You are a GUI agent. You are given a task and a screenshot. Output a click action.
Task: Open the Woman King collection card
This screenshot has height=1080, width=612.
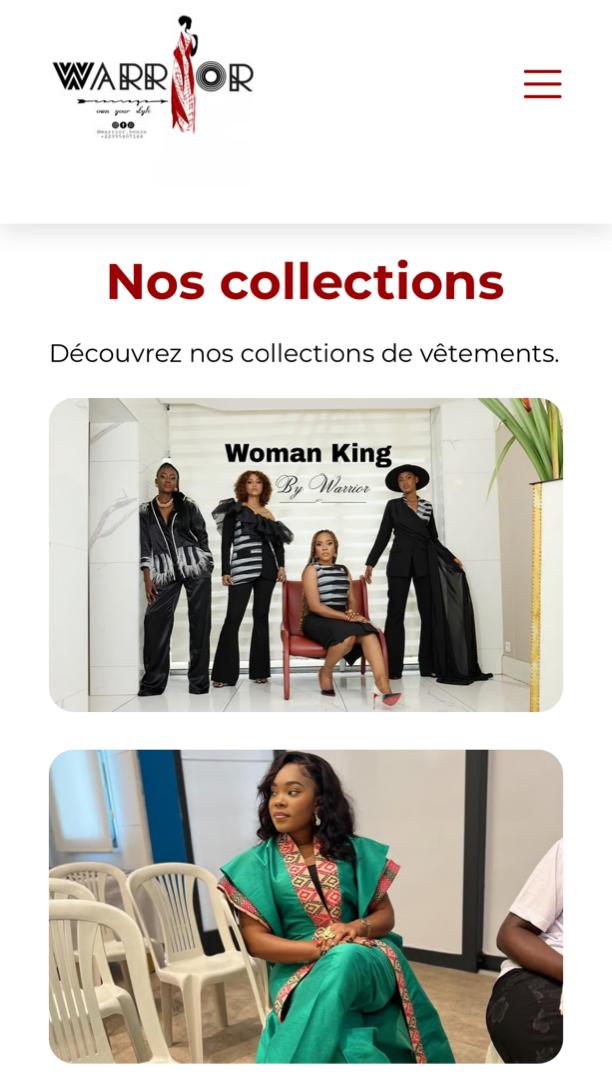click(x=306, y=554)
